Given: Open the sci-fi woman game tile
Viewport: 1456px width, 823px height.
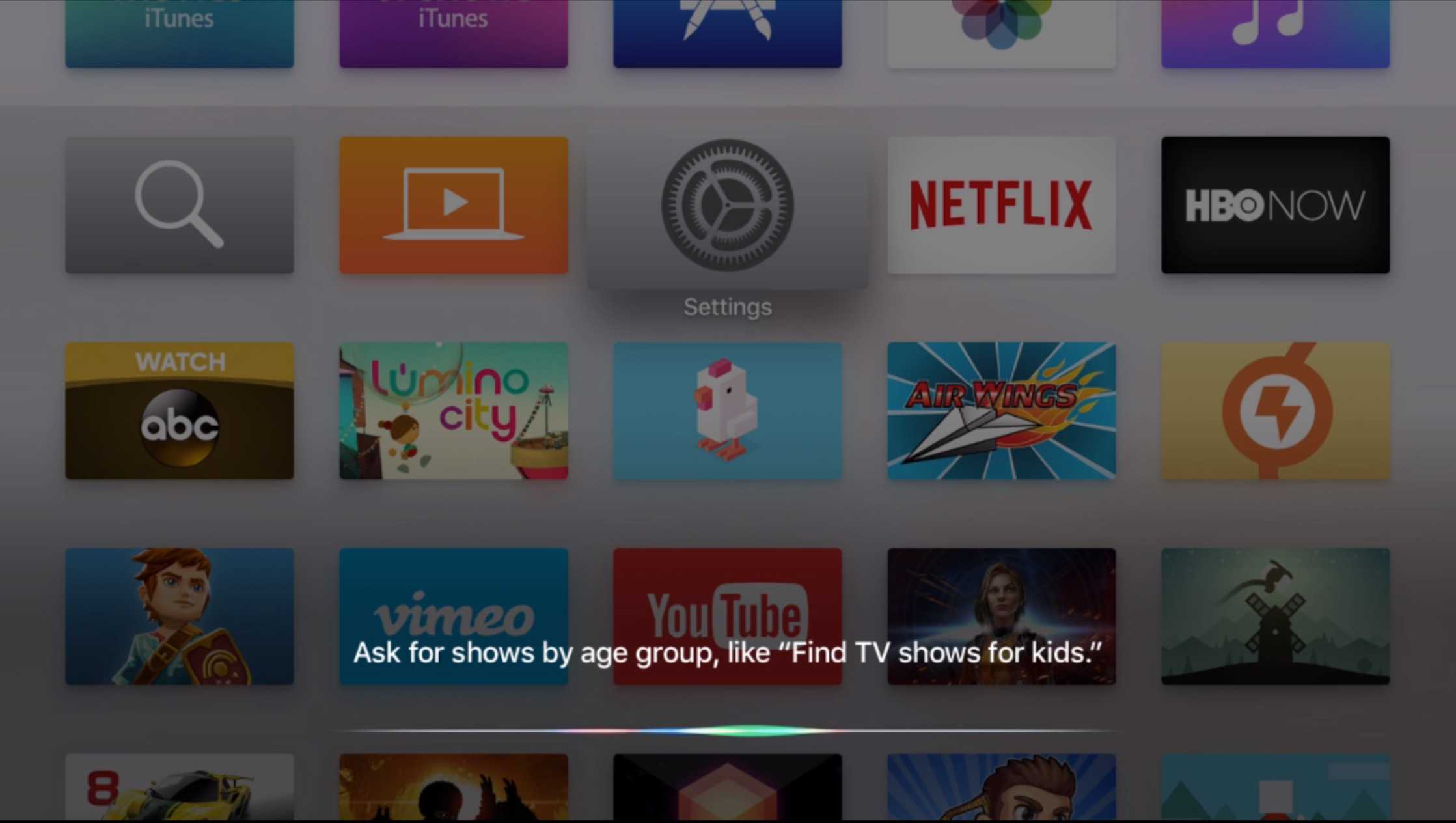Looking at the screenshot, I should coord(1001,599).
